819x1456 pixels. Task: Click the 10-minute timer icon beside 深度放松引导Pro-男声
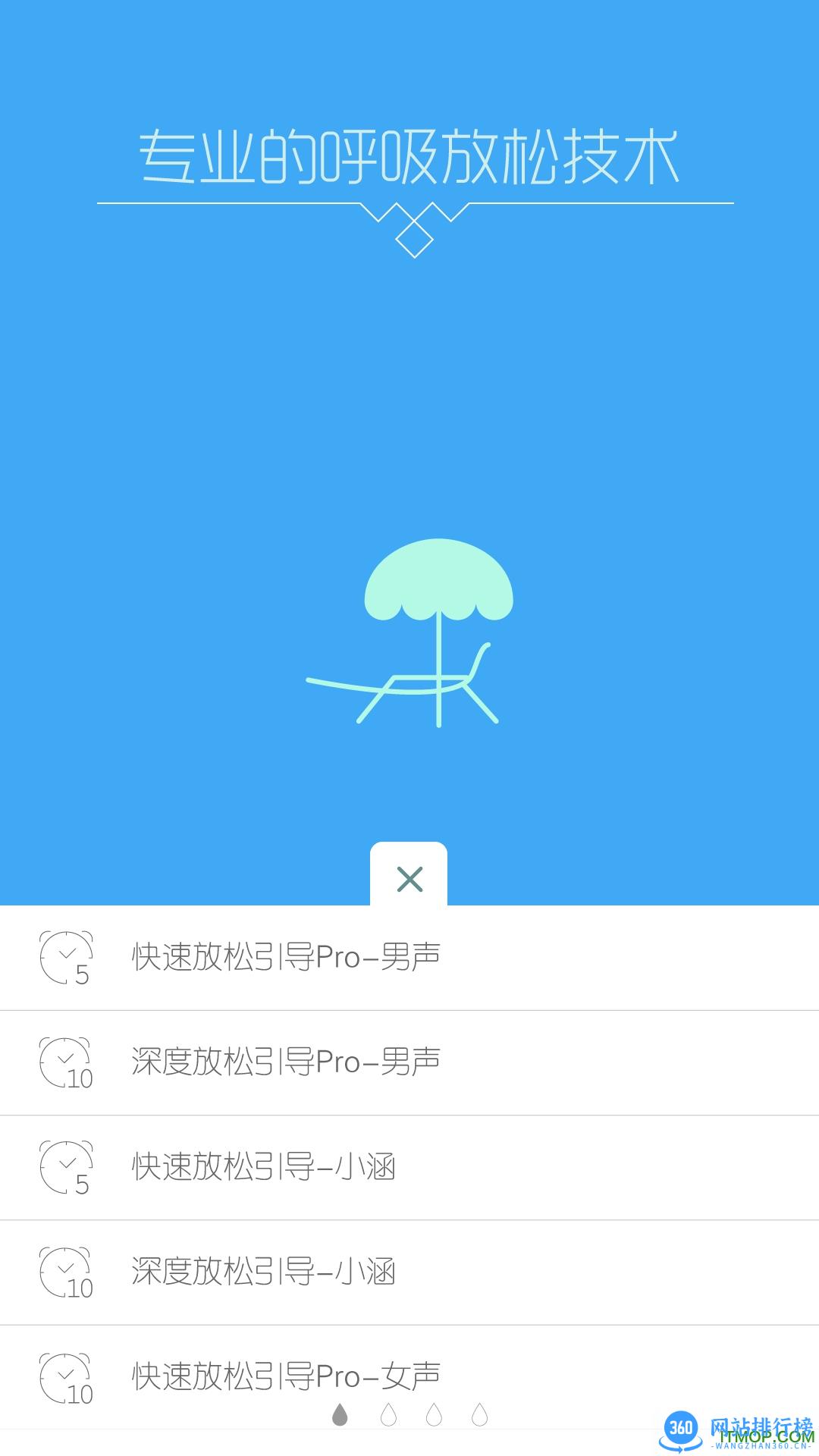pyautogui.click(x=64, y=1062)
